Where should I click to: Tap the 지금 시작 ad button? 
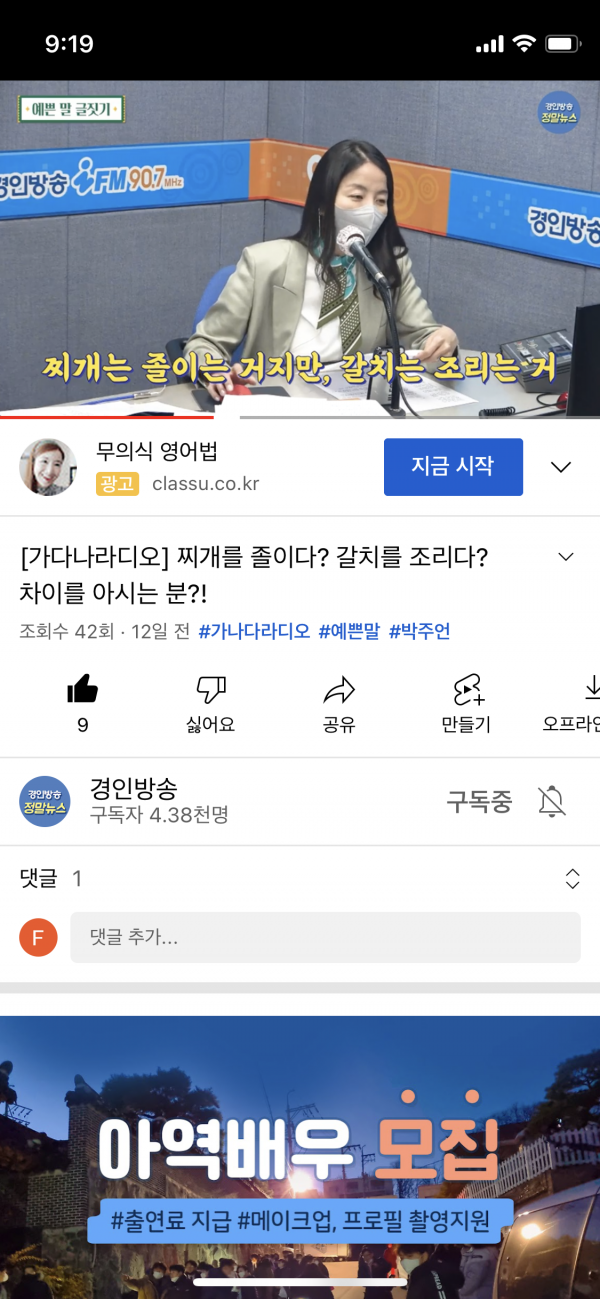click(x=453, y=467)
